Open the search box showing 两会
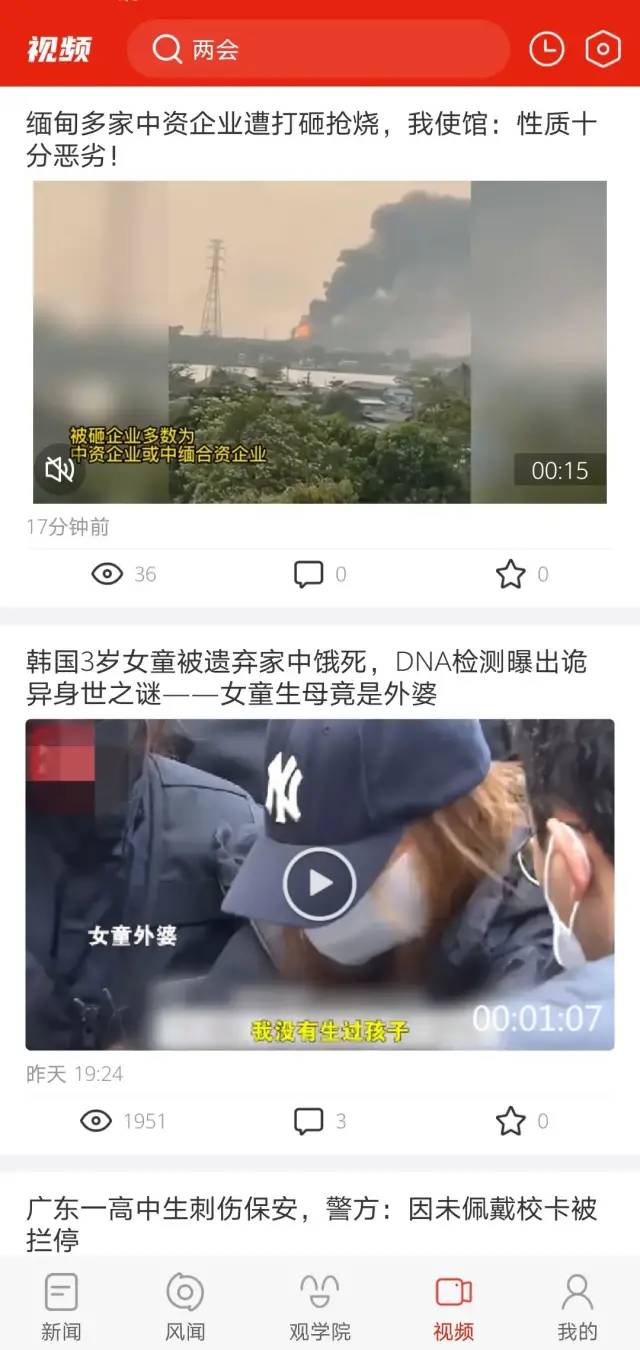 318,49
